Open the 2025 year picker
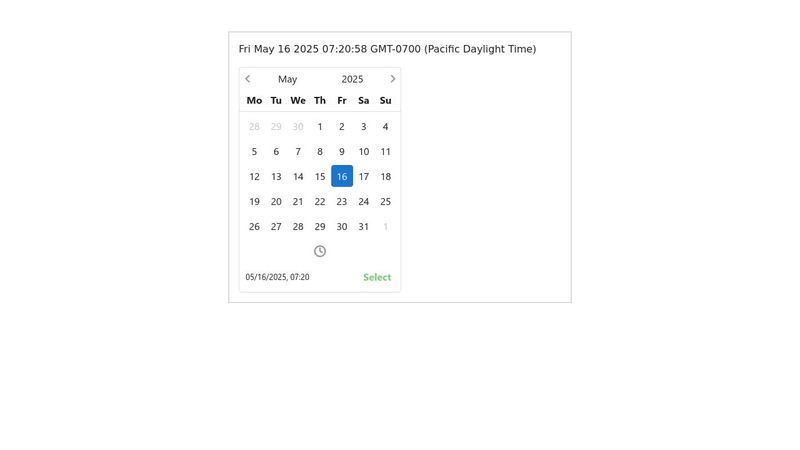 [352, 79]
